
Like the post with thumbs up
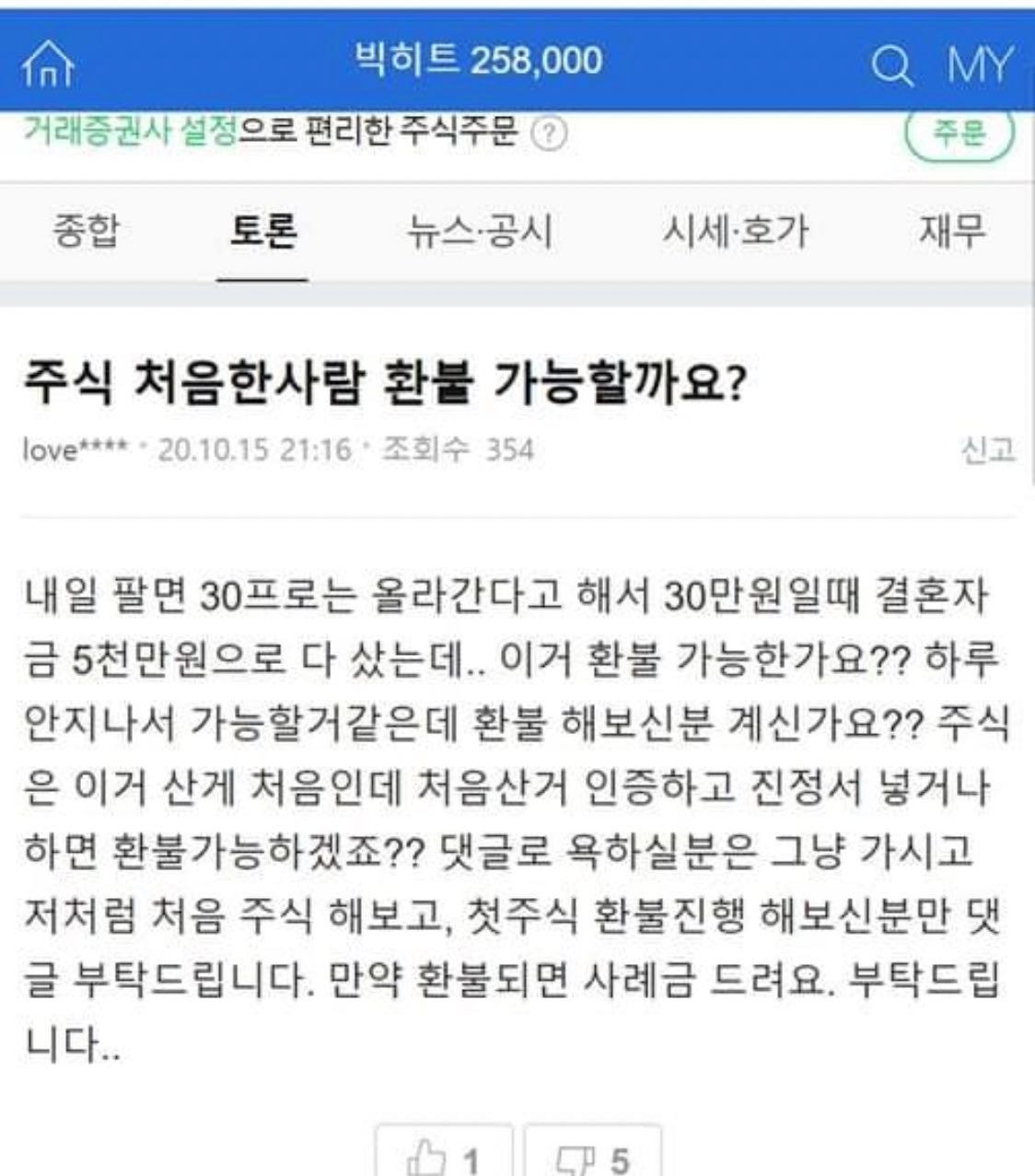pos(444,1157)
